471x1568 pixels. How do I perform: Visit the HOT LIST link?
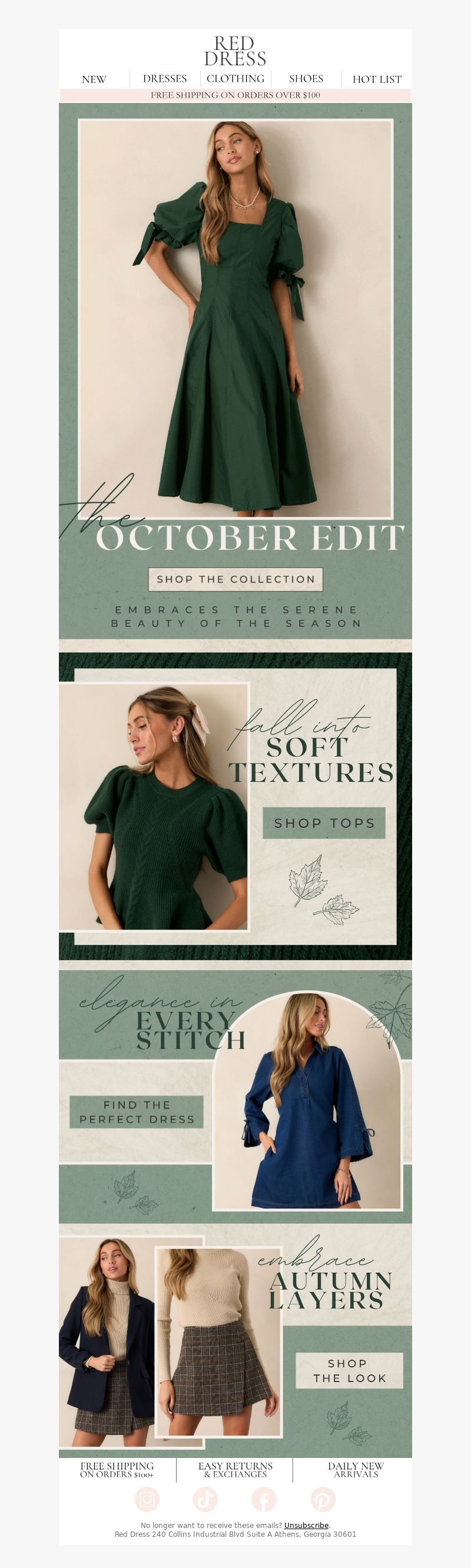click(x=377, y=79)
